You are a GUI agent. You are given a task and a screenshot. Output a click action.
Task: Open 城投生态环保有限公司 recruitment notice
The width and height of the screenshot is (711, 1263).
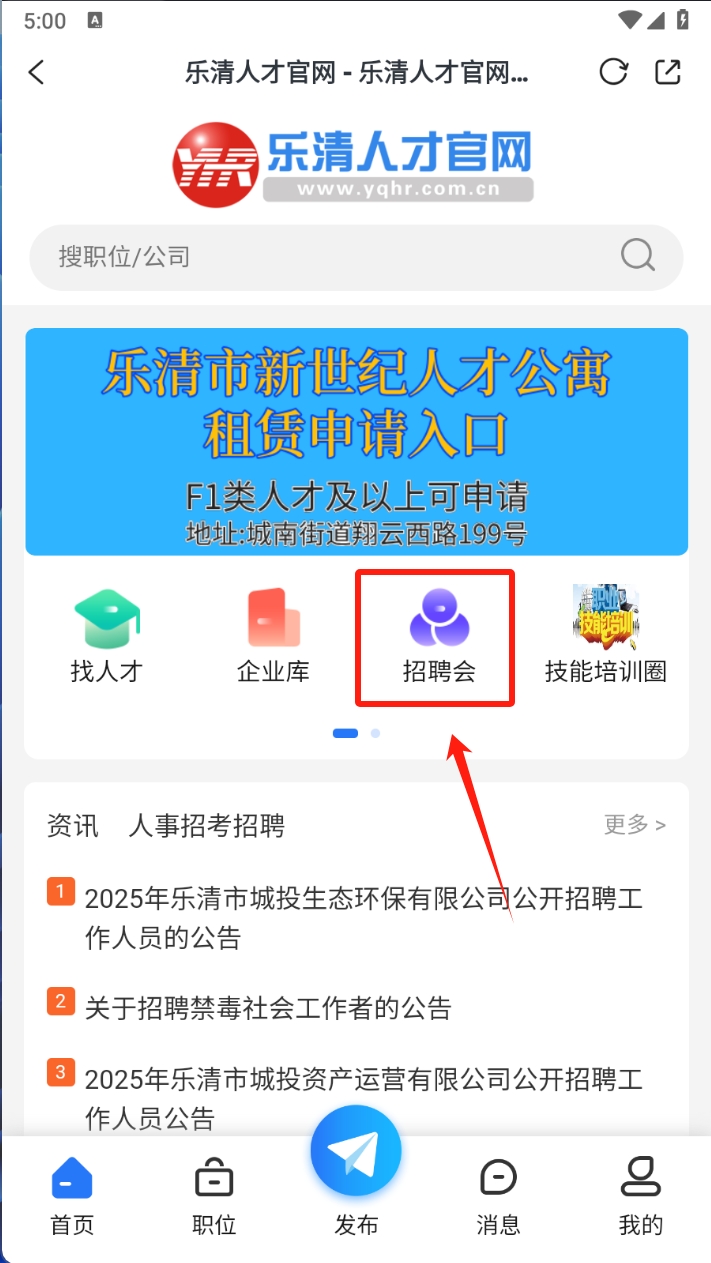pyautogui.click(x=363, y=917)
